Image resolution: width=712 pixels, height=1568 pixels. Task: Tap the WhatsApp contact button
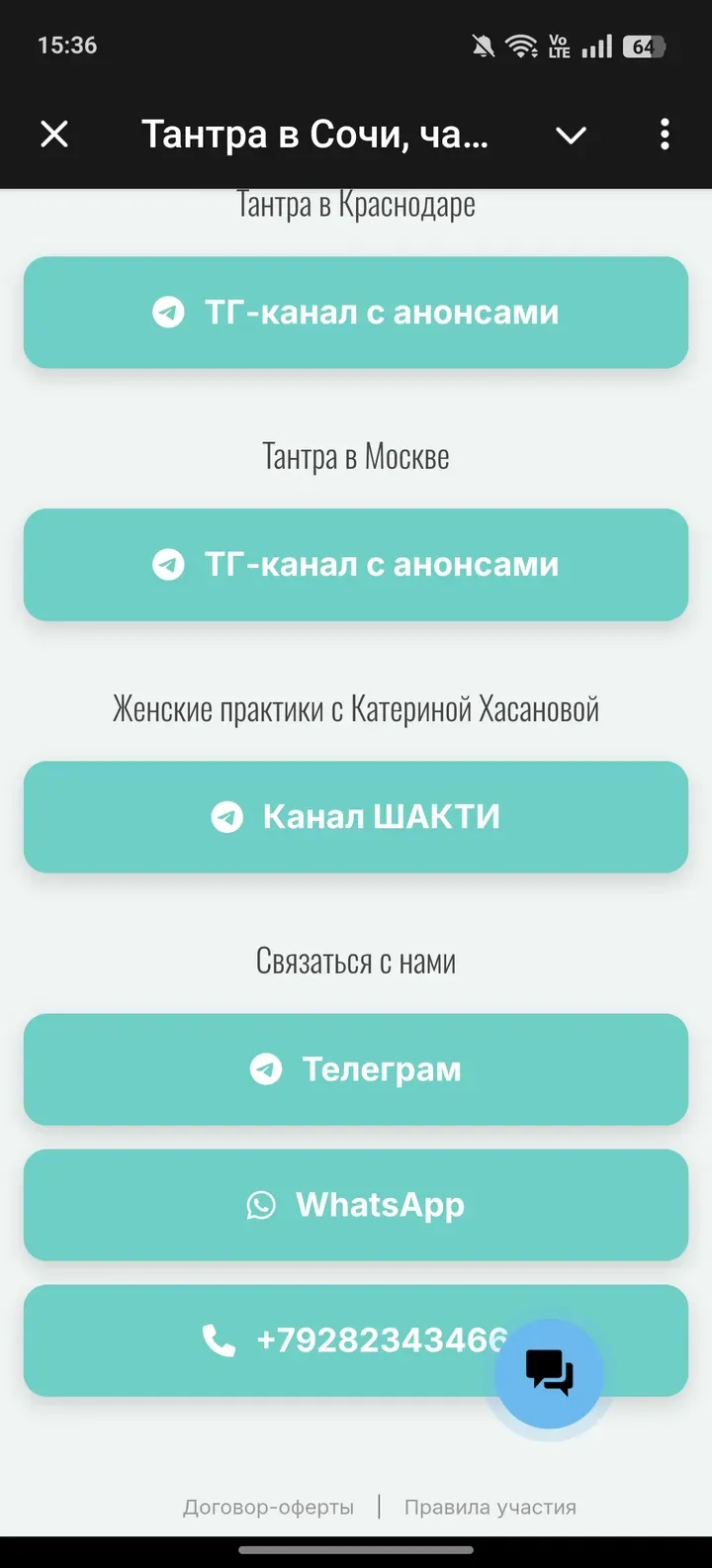coord(356,1205)
